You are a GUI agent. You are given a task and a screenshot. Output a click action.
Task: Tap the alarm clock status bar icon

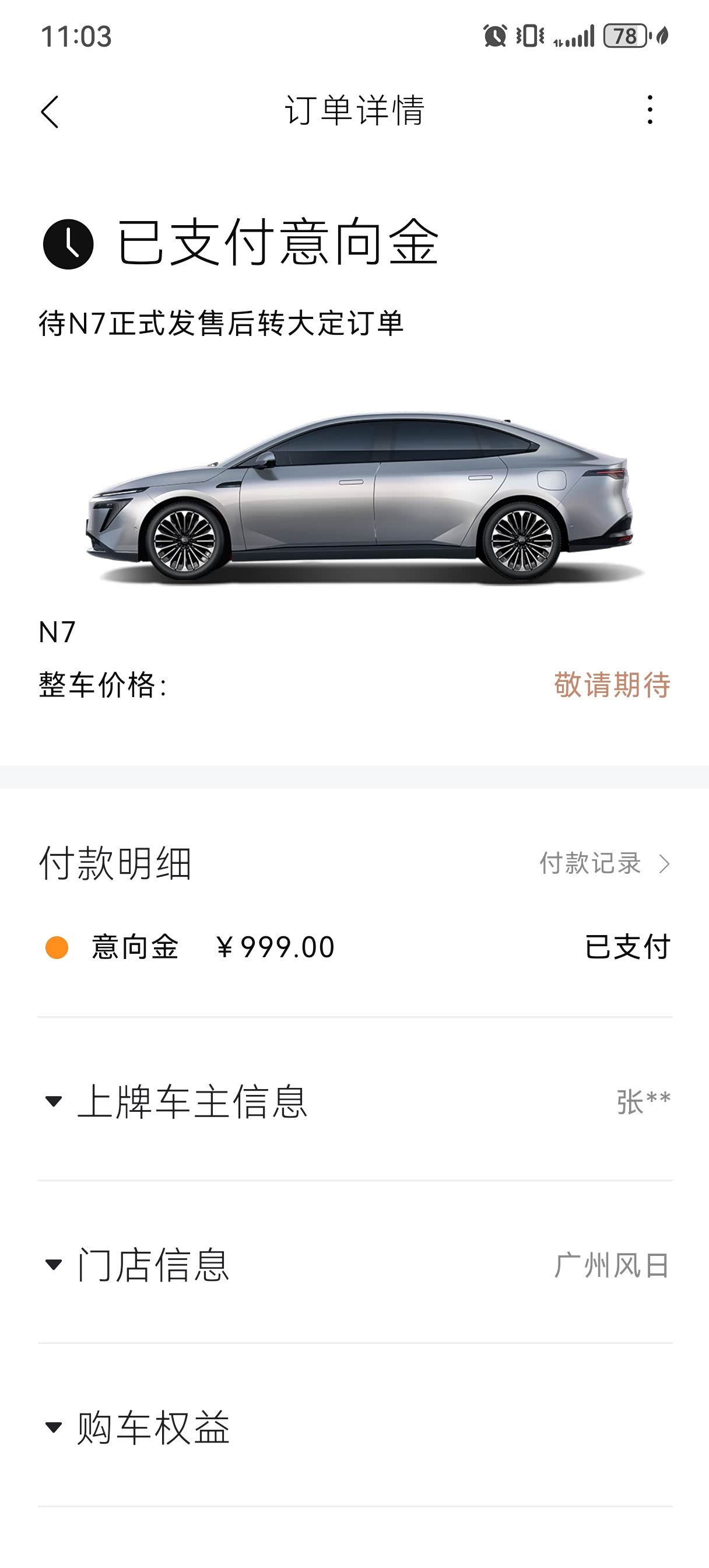point(495,37)
